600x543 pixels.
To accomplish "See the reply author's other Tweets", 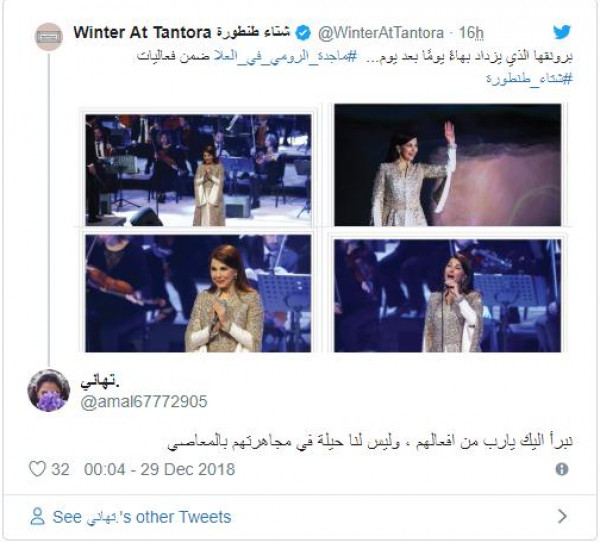I will click(x=140, y=517).
